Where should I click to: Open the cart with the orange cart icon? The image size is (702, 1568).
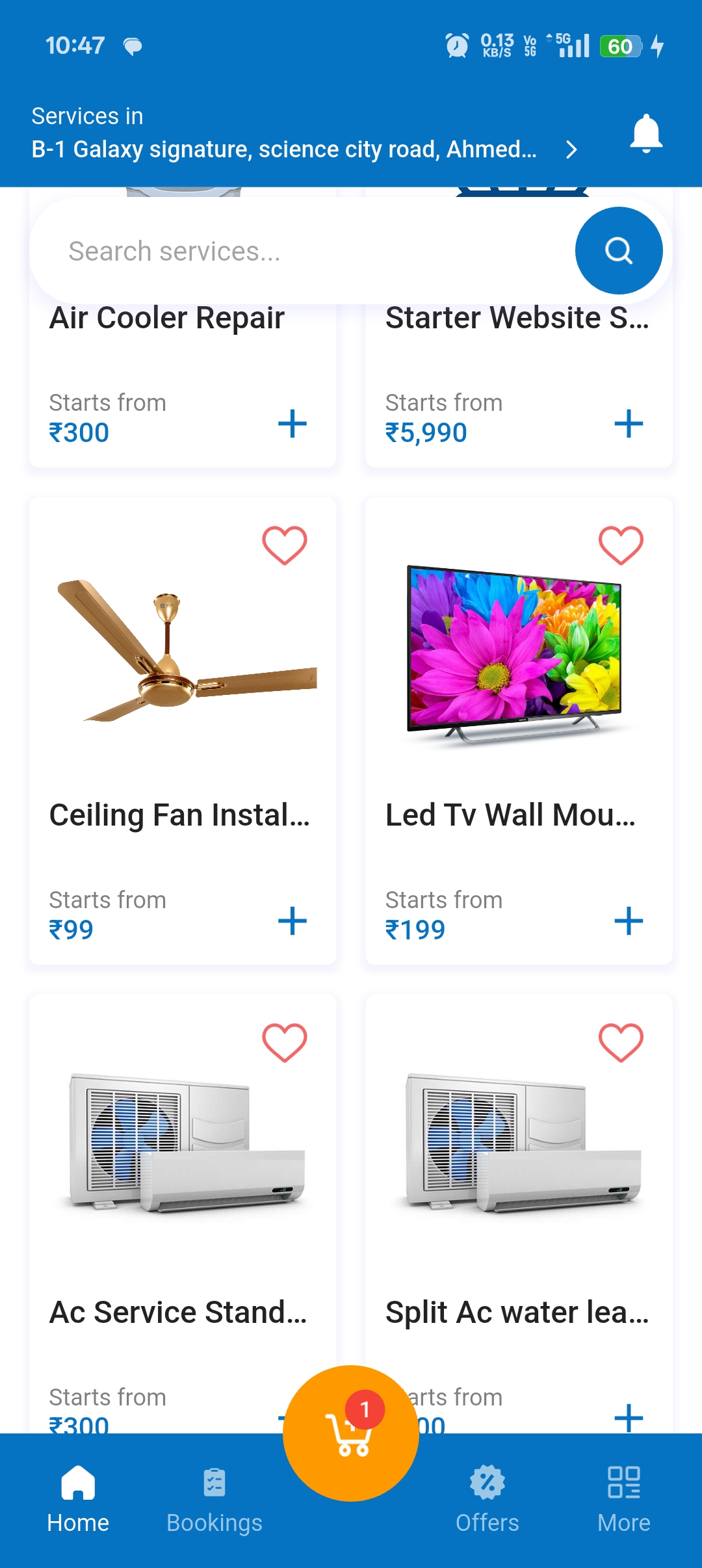pos(351,1443)
